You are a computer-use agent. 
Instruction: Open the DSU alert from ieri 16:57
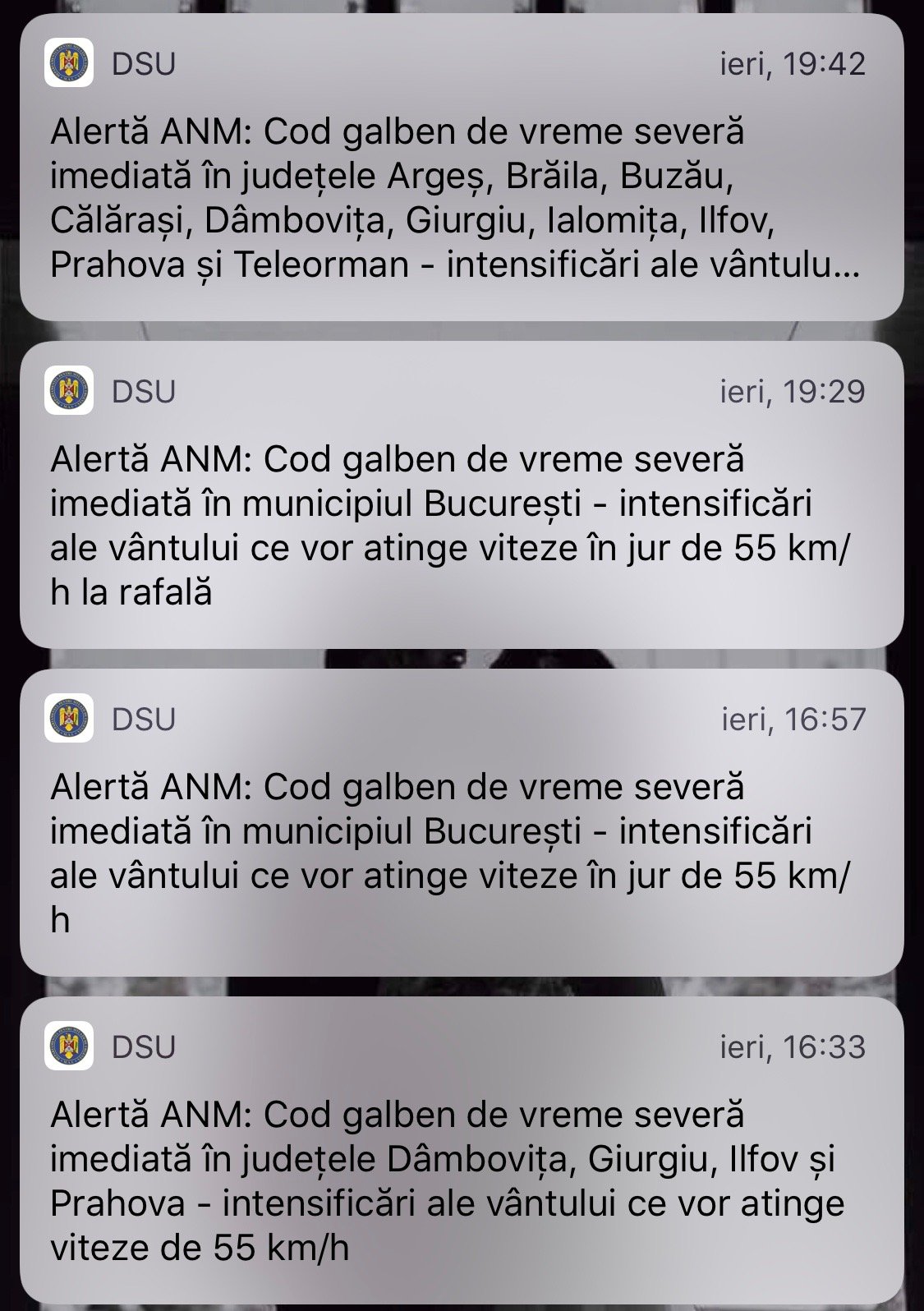point(462,854)
